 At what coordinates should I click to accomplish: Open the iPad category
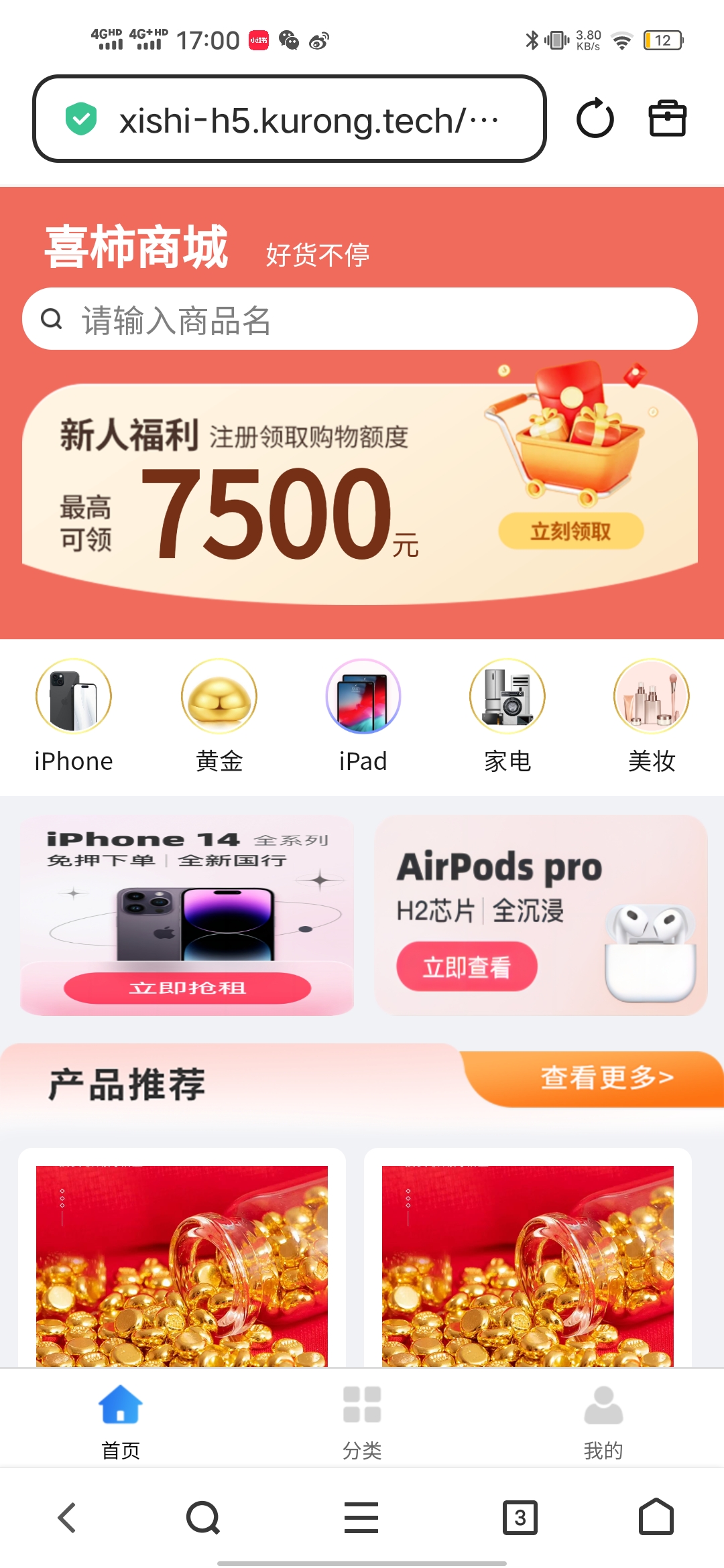click(363, 715)
